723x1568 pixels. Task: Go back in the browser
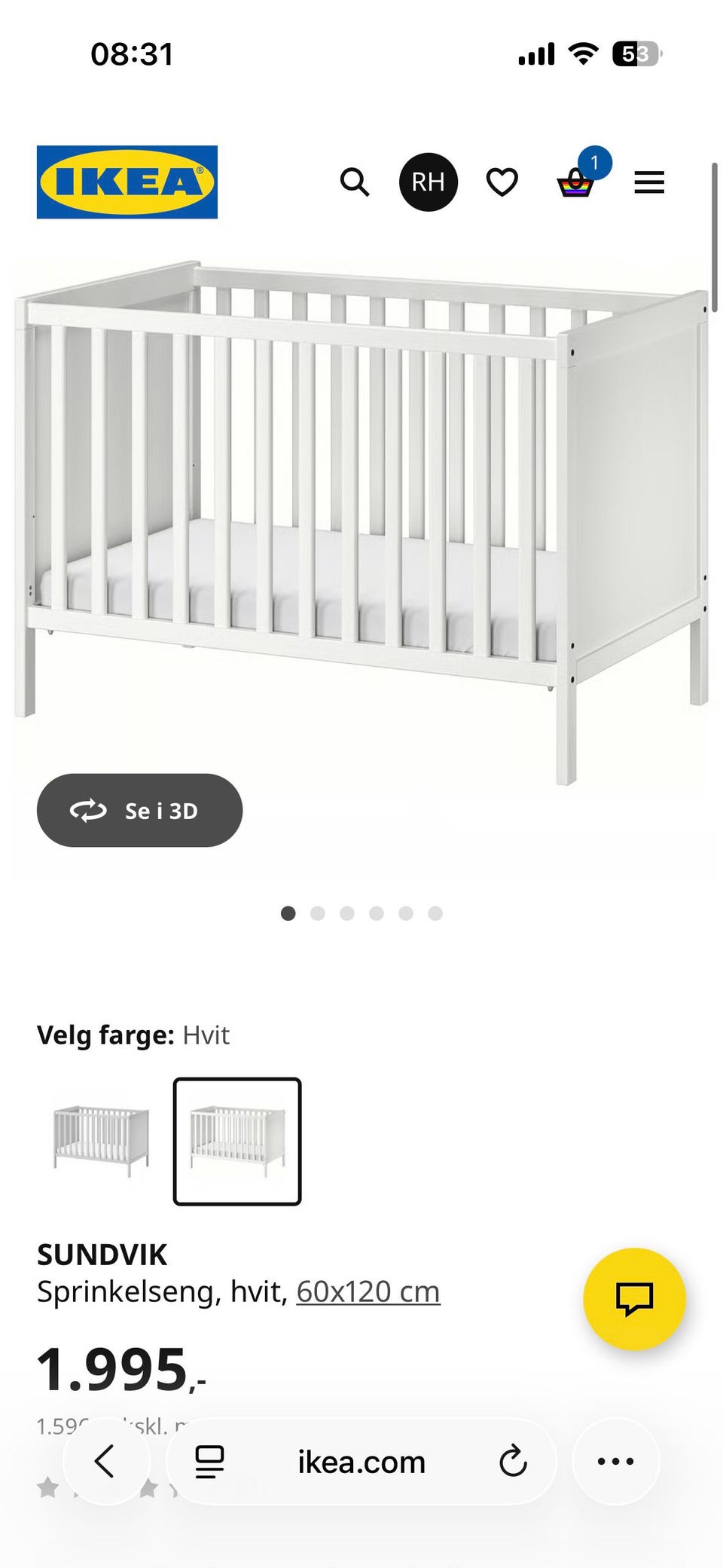pos(105,1462)
